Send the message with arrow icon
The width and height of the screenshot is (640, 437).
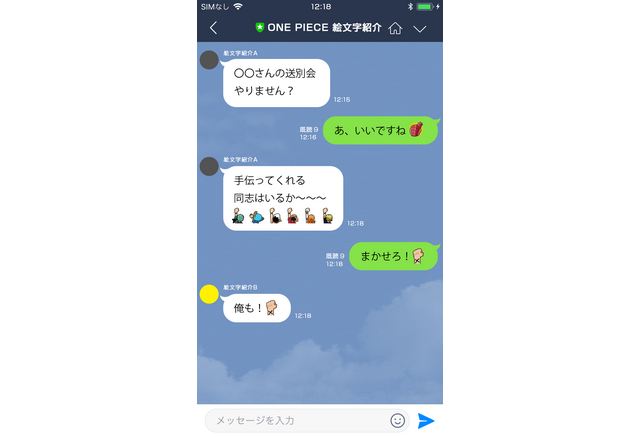point(426,421)
